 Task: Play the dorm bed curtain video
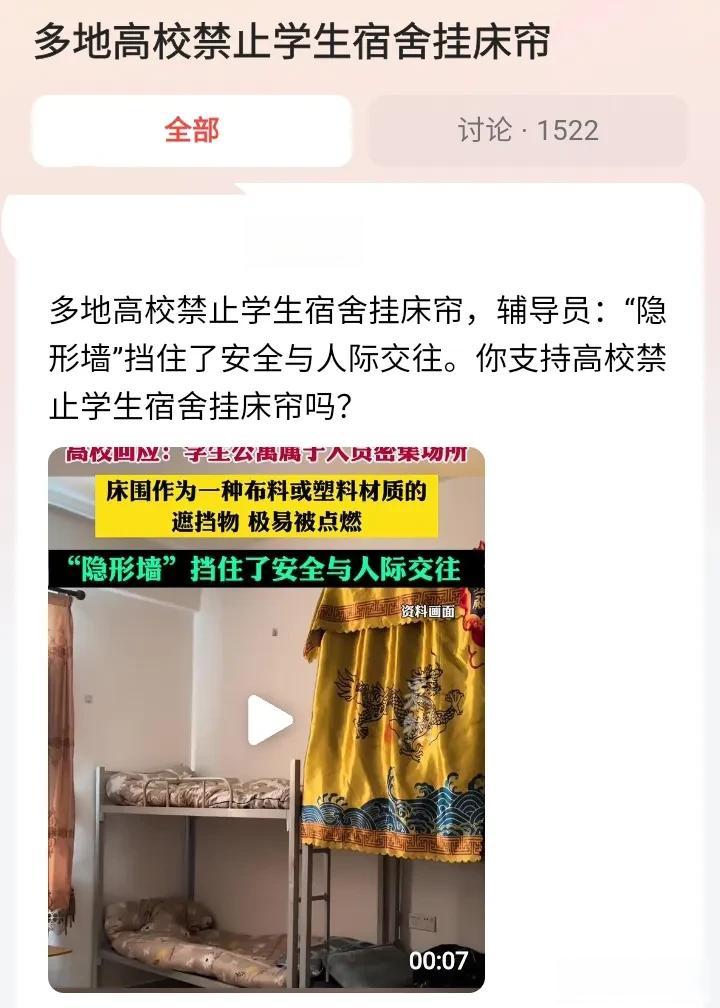(x=269, y=720)
